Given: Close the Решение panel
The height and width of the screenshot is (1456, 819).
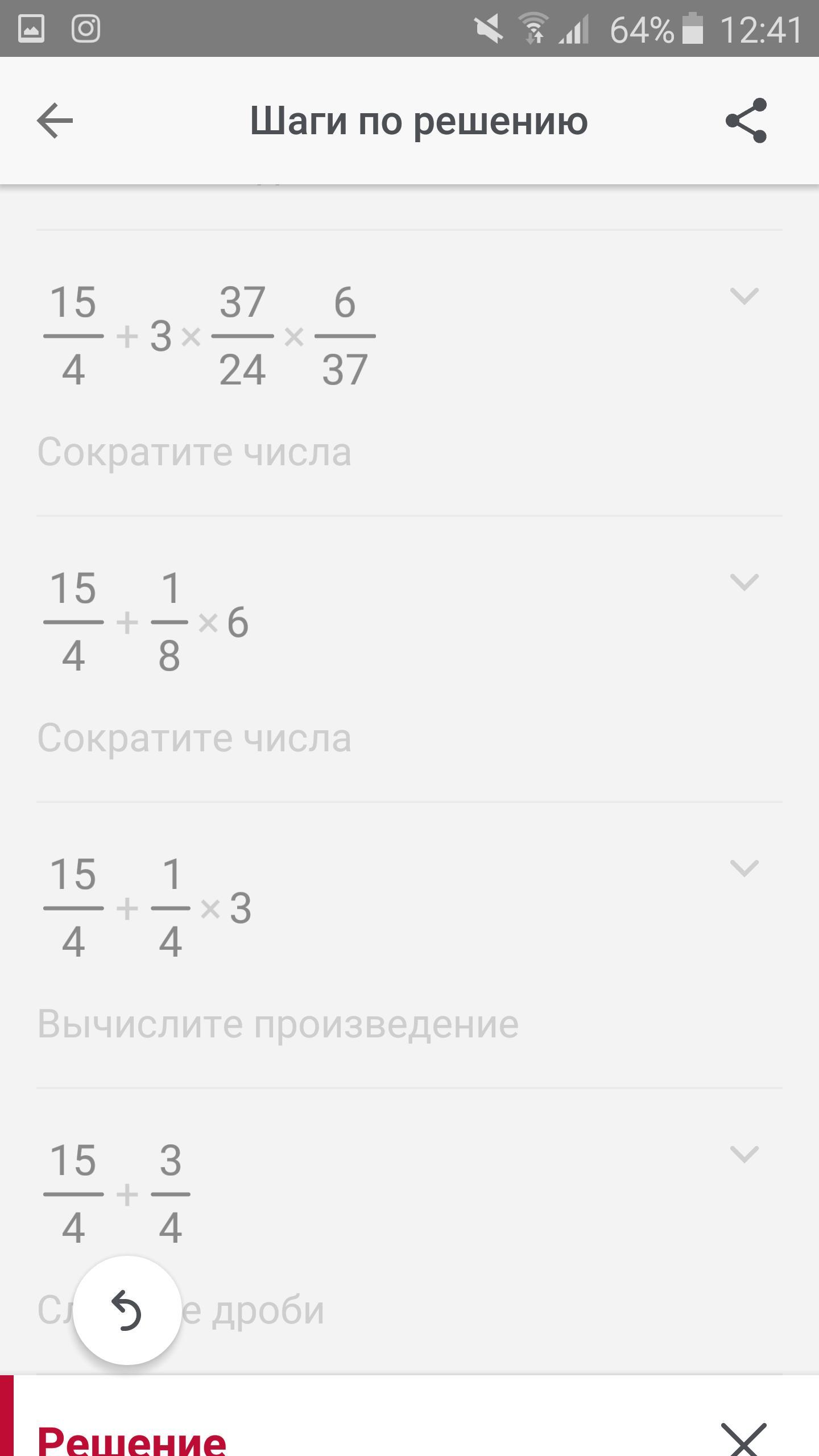Looking at the screenshot, I should pos(743,1439).
